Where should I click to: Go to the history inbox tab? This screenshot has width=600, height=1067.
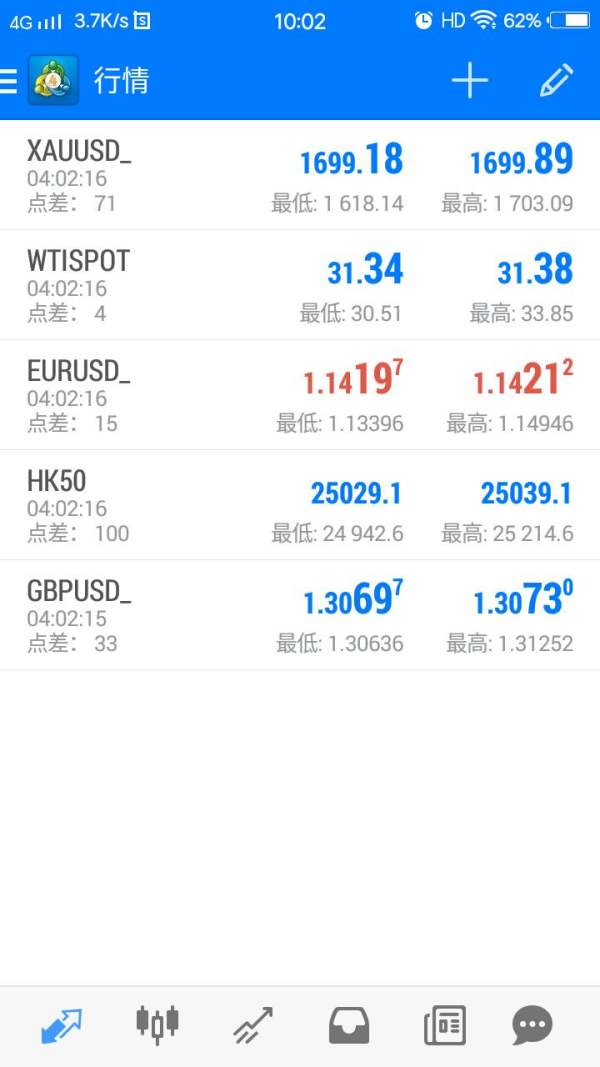tap(349, 1025)
